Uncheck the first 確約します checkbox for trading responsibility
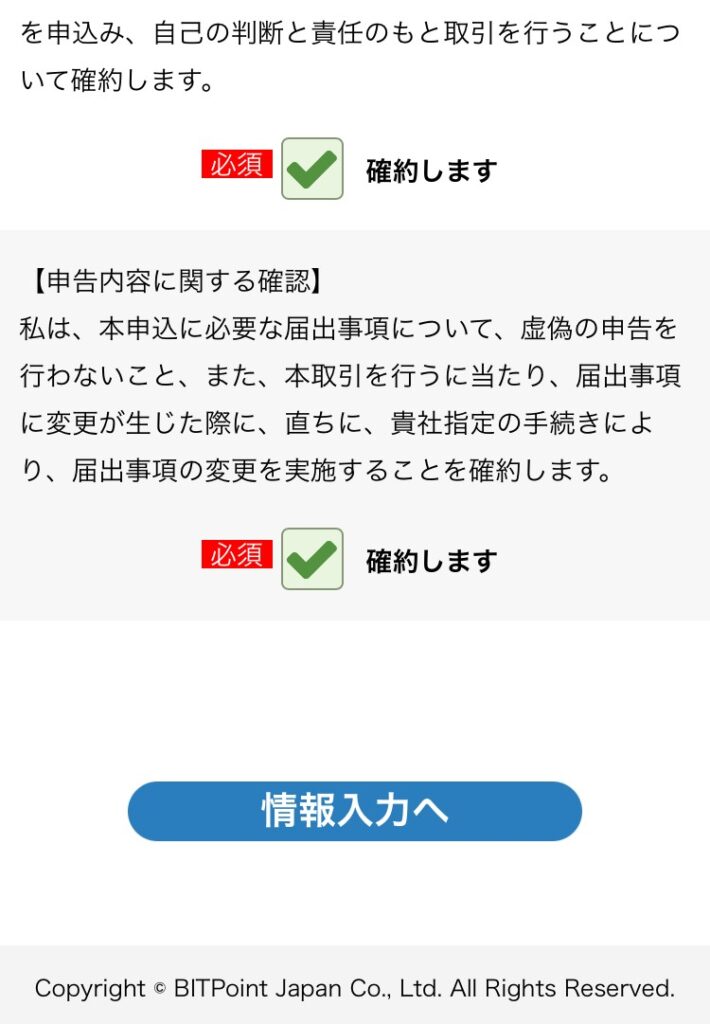The height and width of the screenshot is (1024, 710). [x=312, y=169]
